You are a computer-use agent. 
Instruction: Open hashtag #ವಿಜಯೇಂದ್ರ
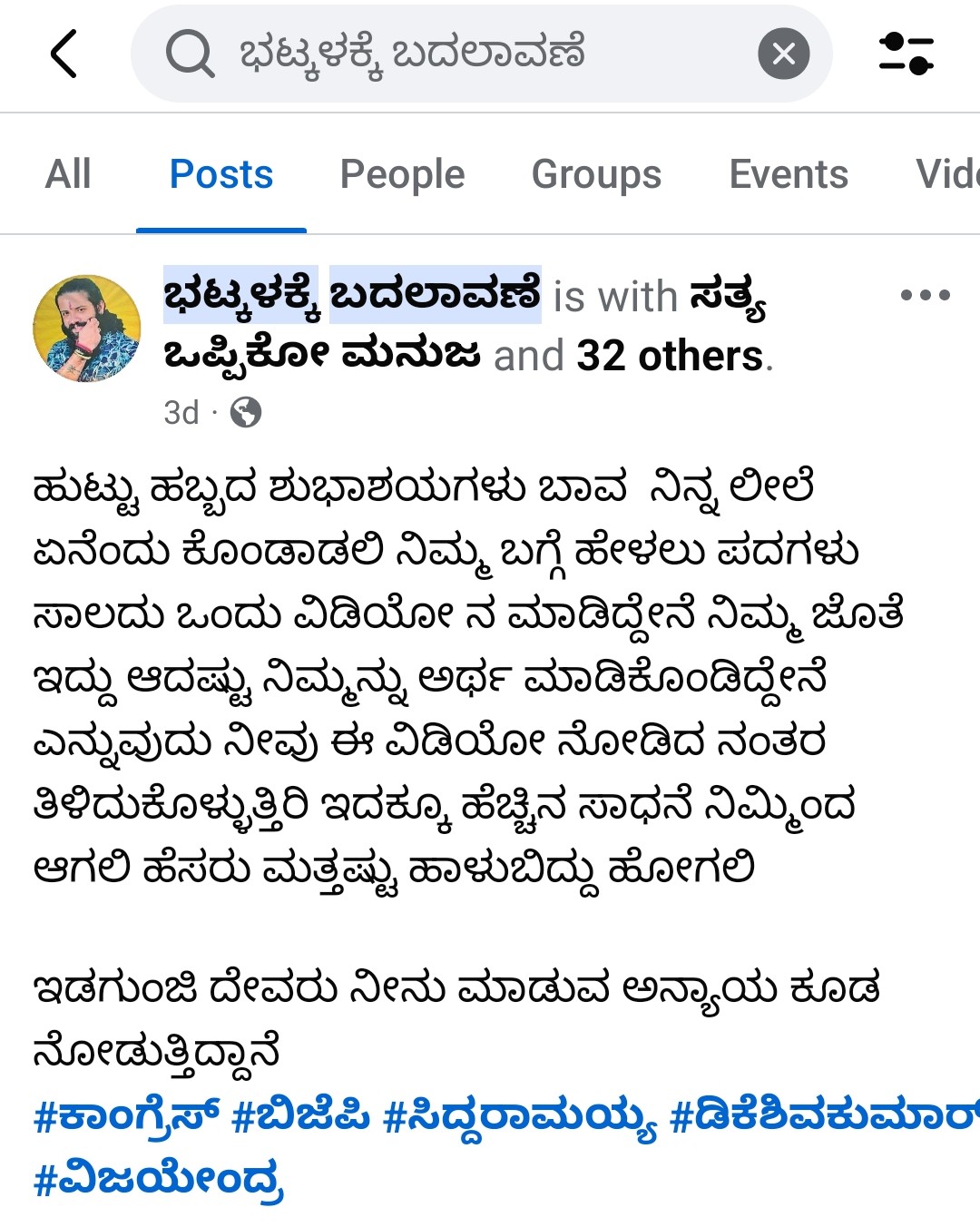[x=159, y=1181]
